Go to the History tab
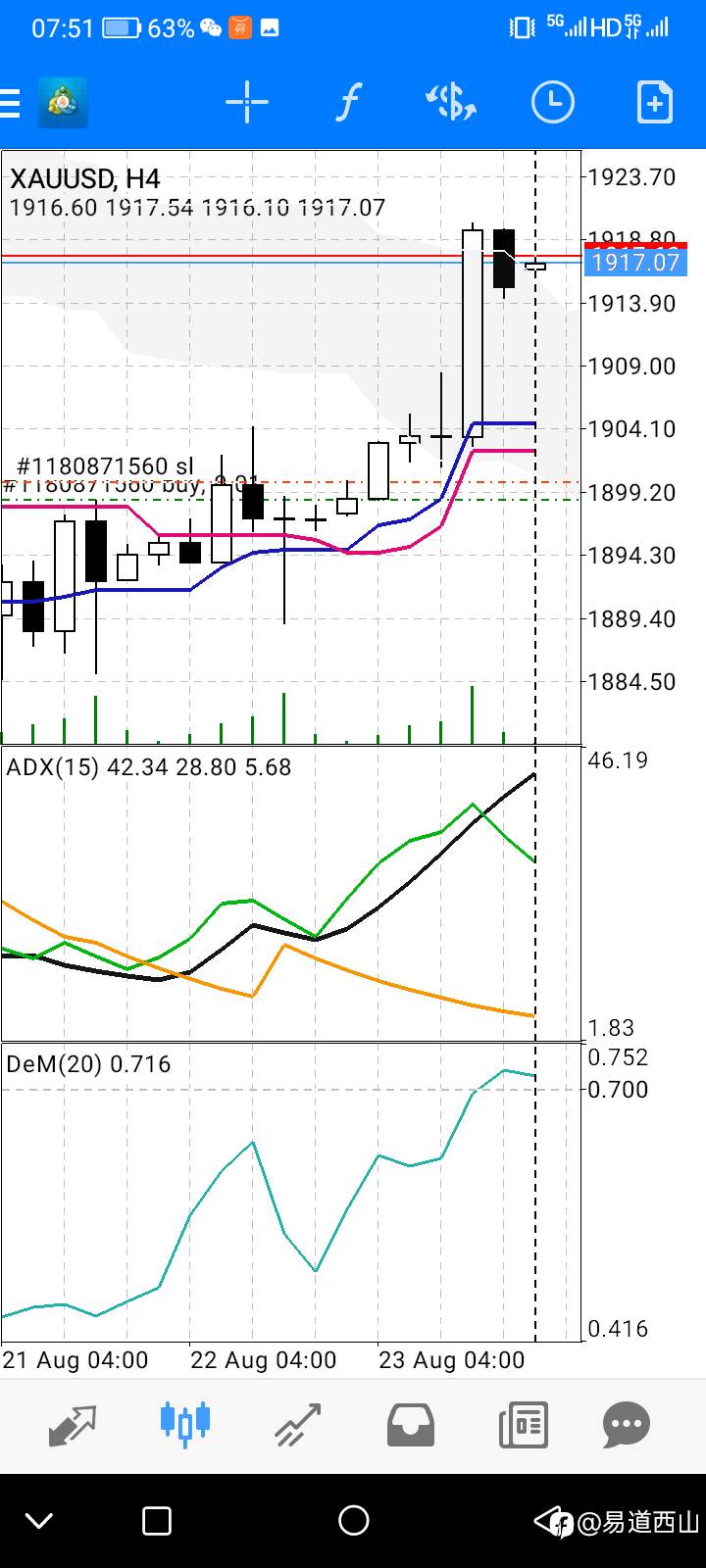The image size is (706, 1568). (410, 1425)
